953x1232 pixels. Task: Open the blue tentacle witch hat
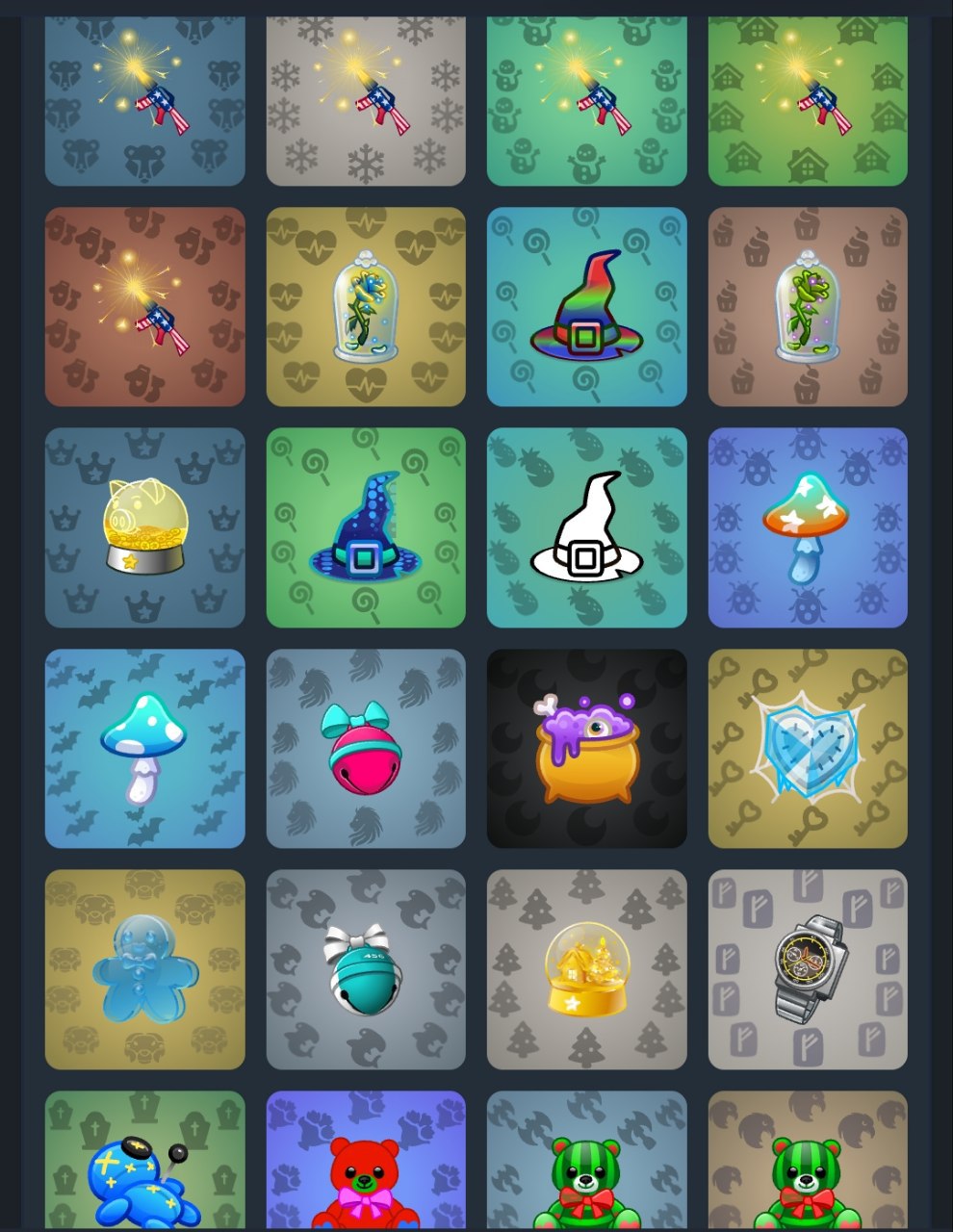[366, 527]
